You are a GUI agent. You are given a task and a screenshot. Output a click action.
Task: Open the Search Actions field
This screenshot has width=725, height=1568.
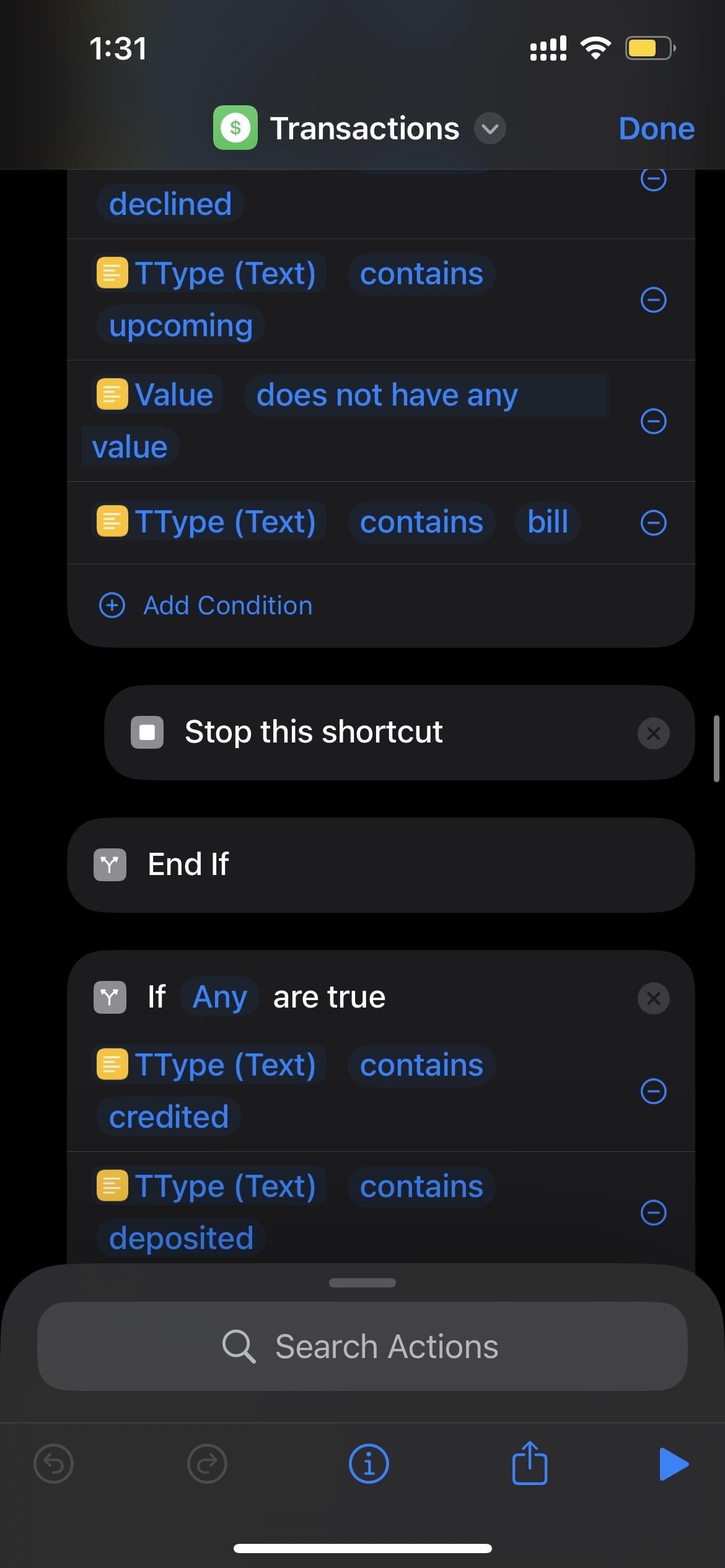coord(362,1346)
